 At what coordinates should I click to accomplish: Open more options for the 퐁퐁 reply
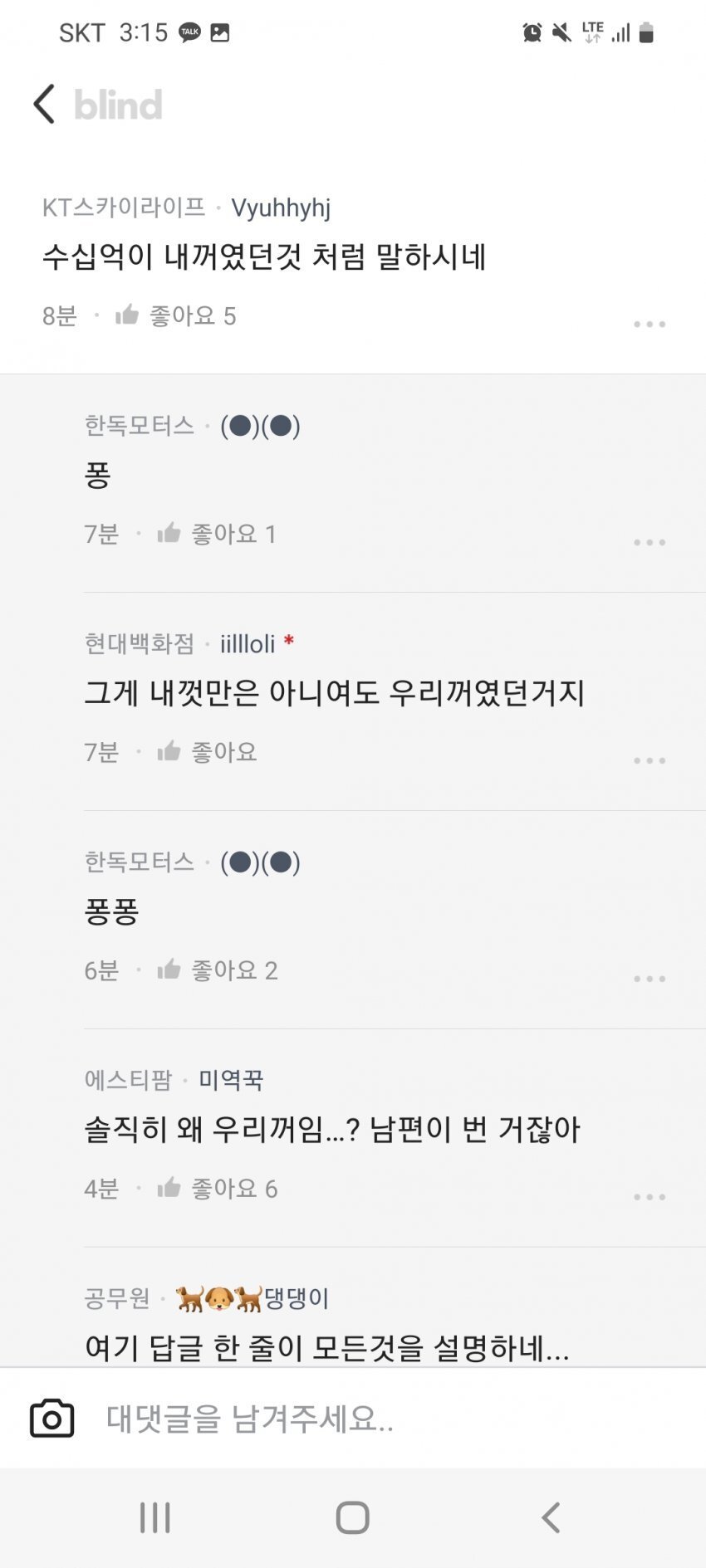point(649,979)
